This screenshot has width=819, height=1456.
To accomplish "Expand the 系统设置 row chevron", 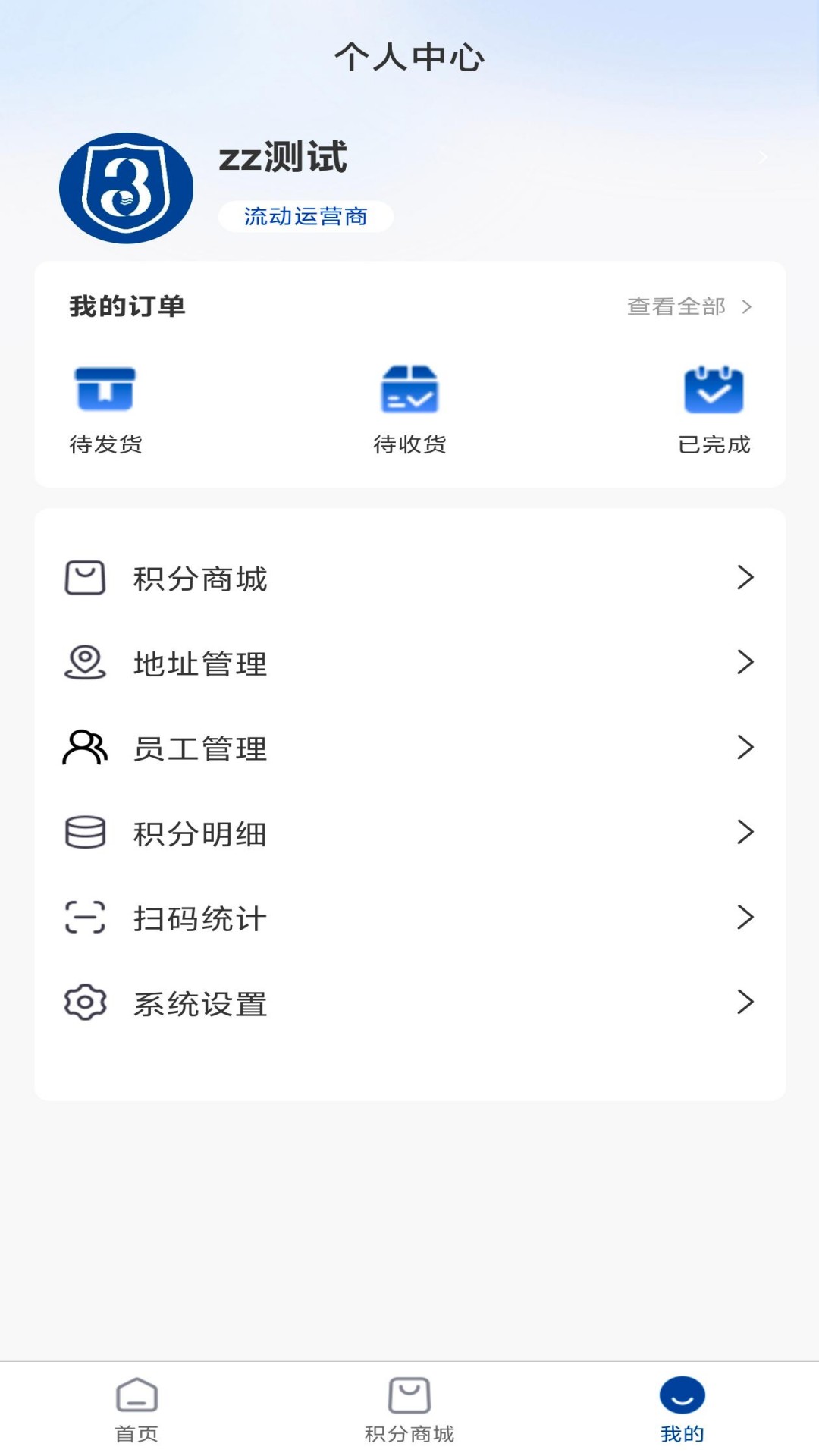I will pos(743,1003).
